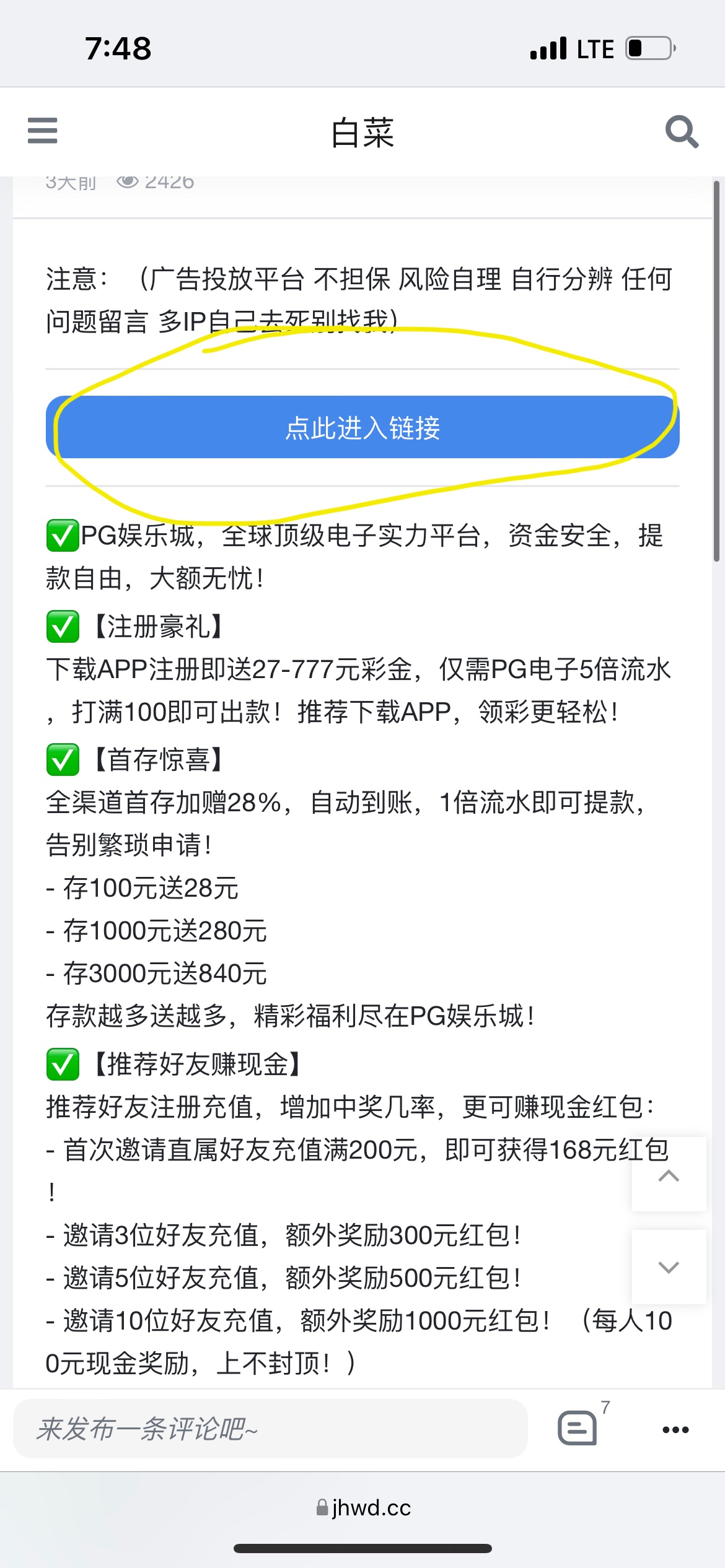
Task: Open the hamburger drawer menu
Action: coord(43,131)
